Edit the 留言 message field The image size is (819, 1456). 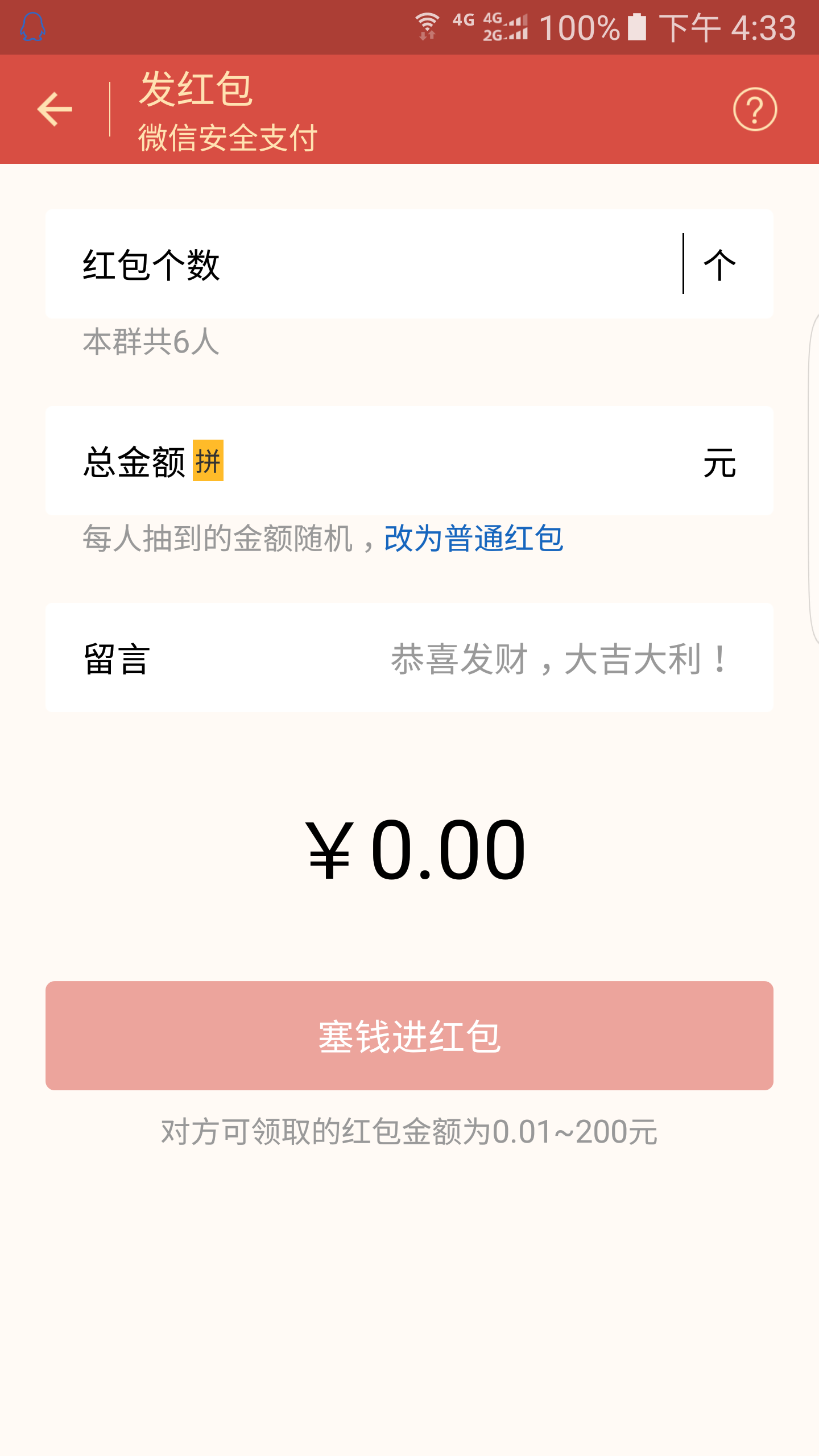[x=557, y=659]
